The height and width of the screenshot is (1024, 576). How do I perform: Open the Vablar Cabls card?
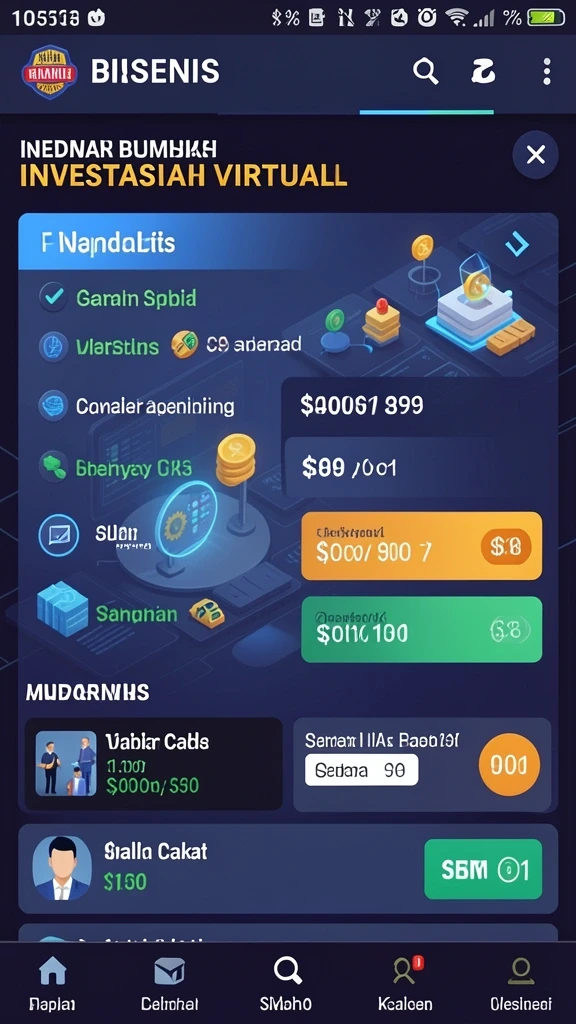point(153,763)
